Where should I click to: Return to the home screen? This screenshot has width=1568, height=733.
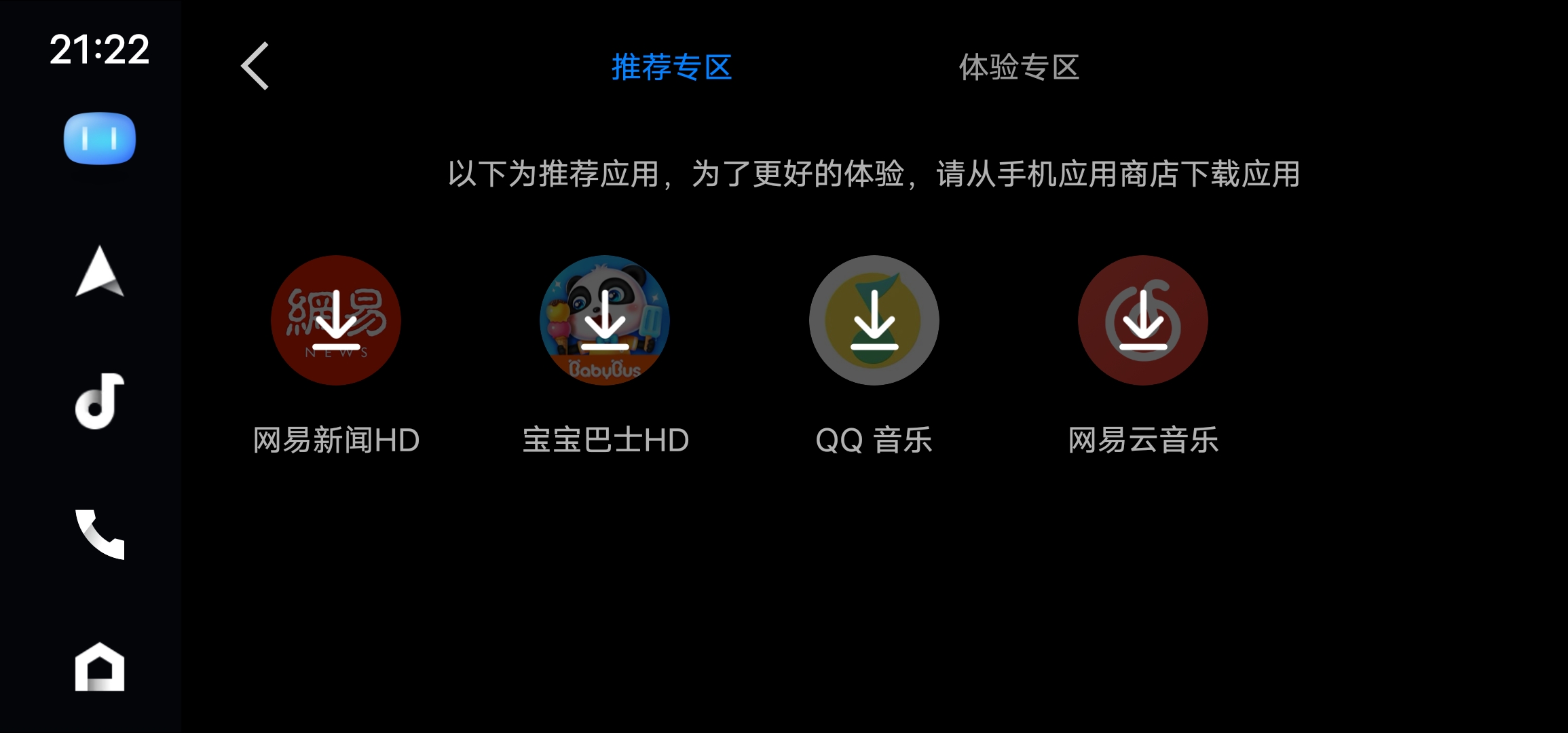point(100,667)
